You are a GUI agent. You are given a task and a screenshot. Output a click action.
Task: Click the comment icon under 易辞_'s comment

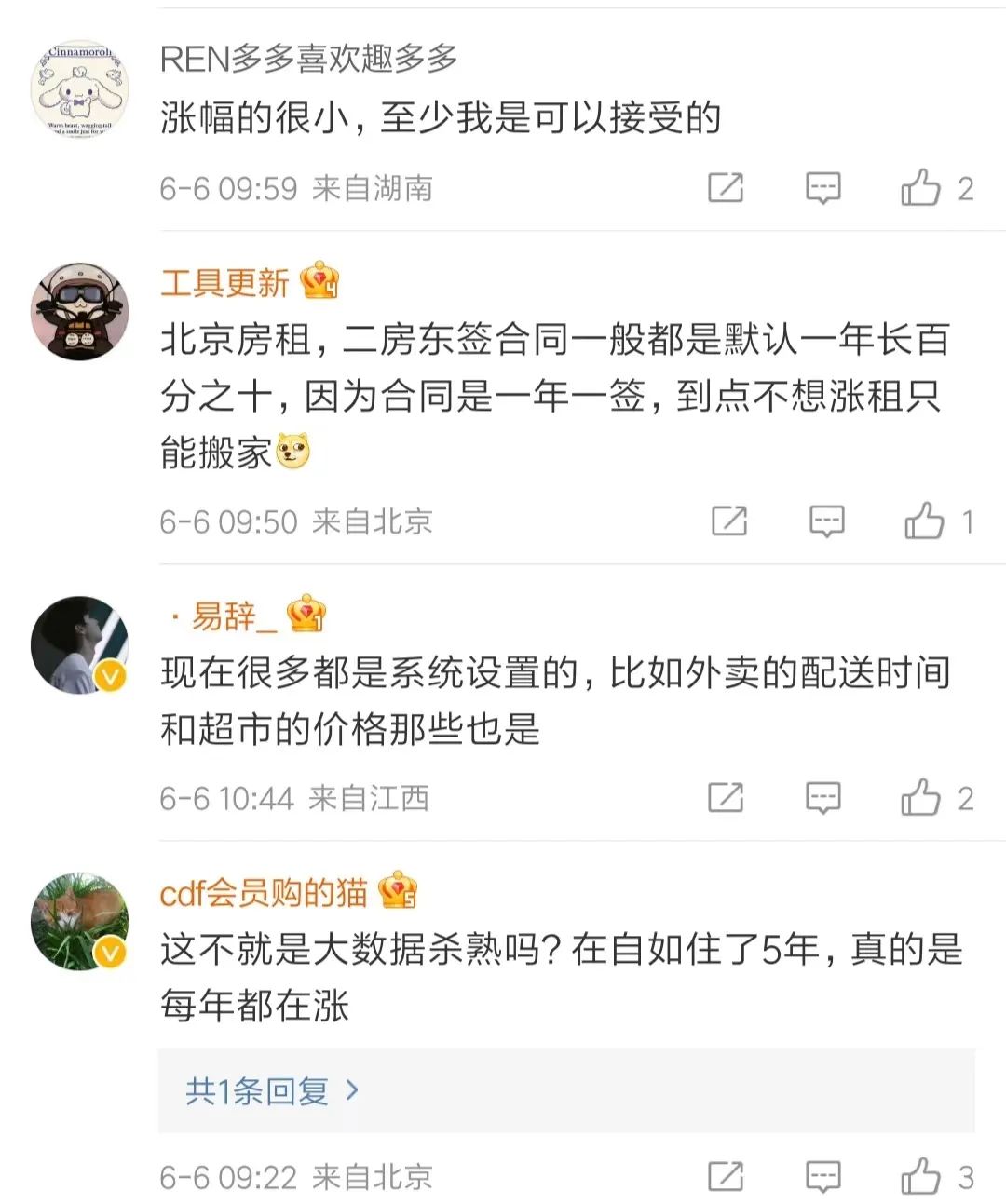pos(824,798)
